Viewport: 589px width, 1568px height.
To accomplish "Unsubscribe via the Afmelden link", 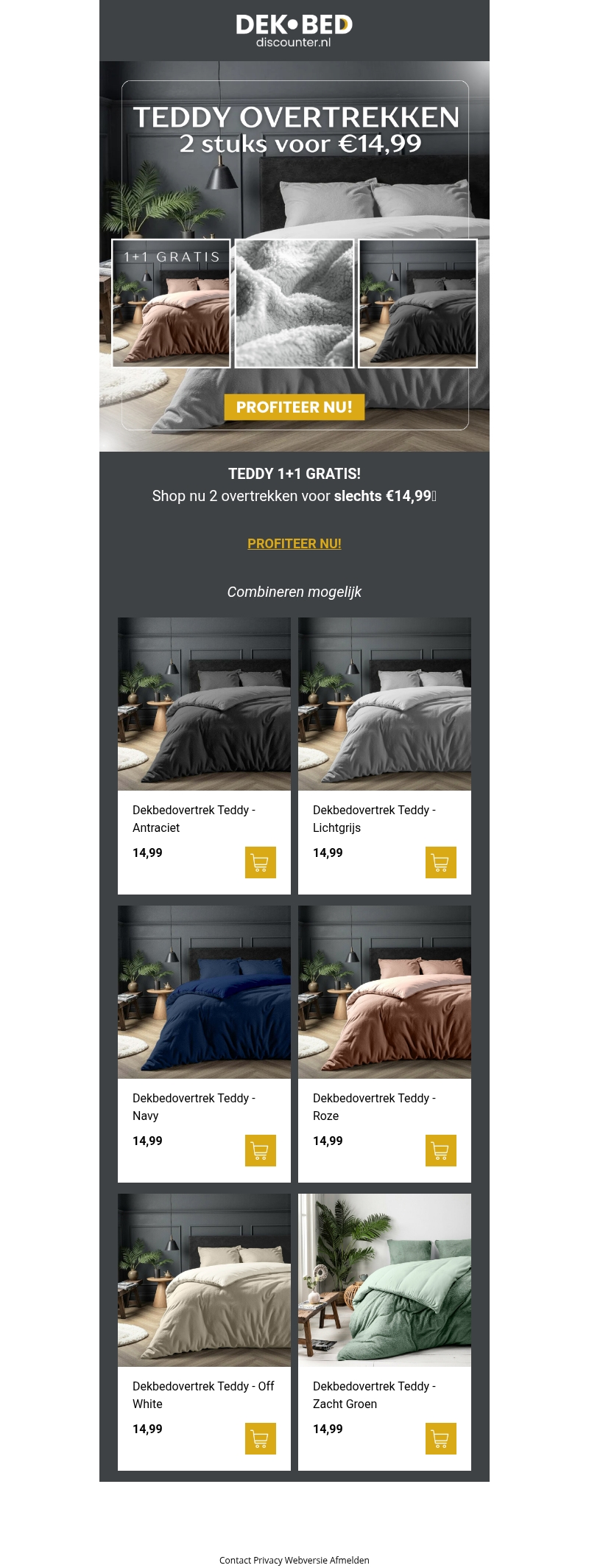I will 350,1560.
